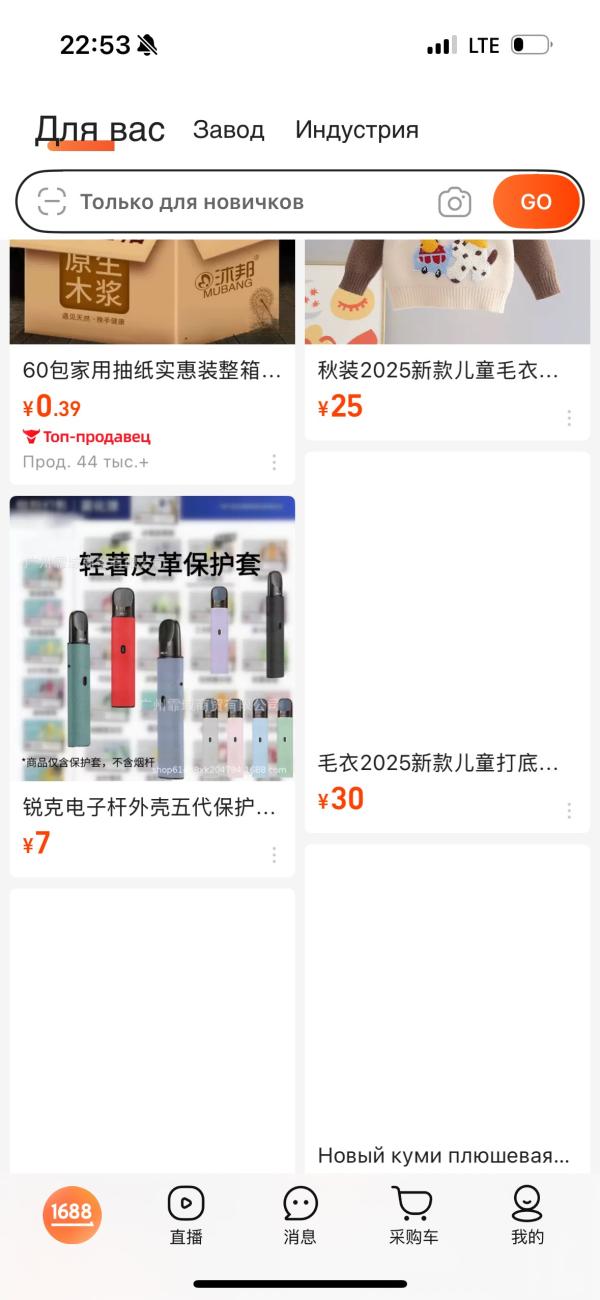Tap the orange GO button
Screen dimensions: 600x1300
coord(536,202)
